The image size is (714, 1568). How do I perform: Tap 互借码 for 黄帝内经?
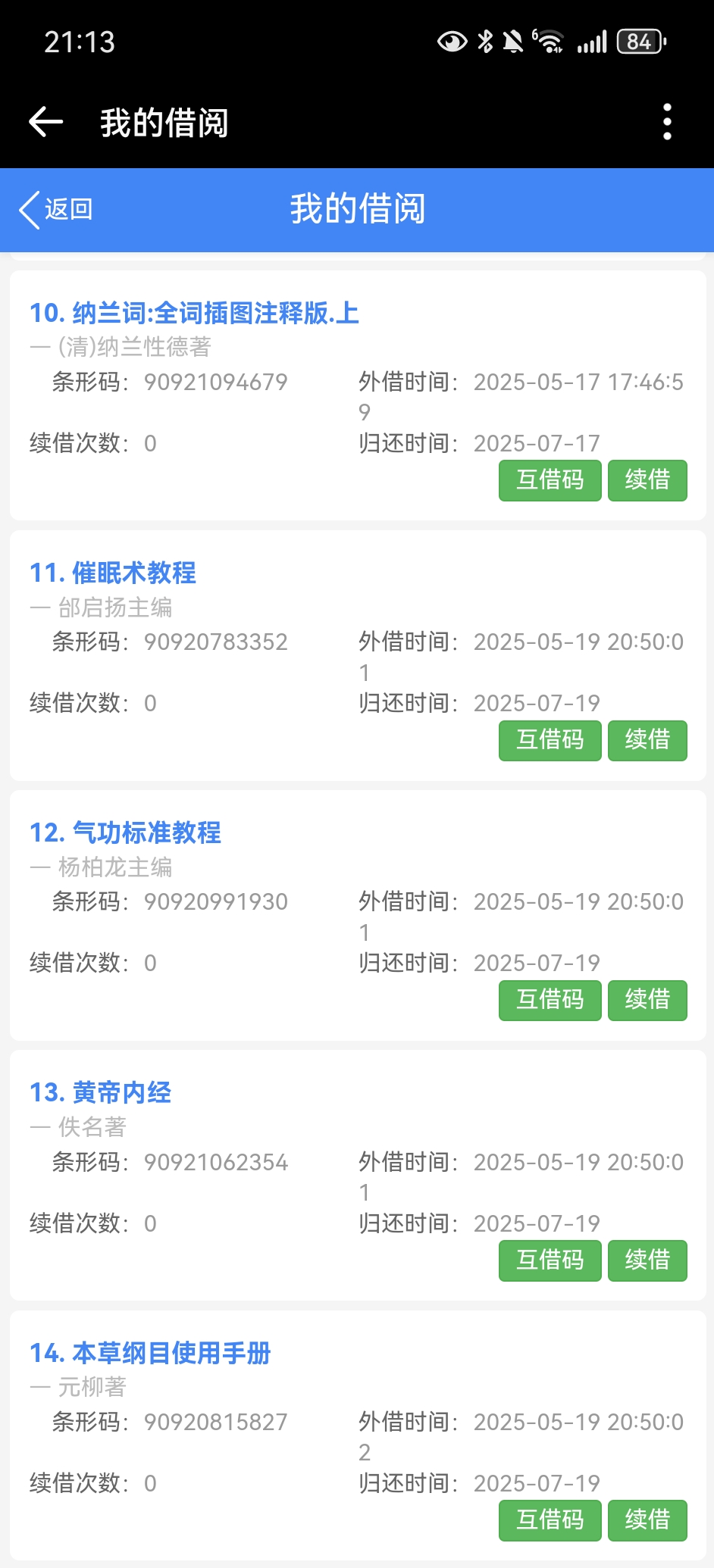click(x=550, y=1260)
